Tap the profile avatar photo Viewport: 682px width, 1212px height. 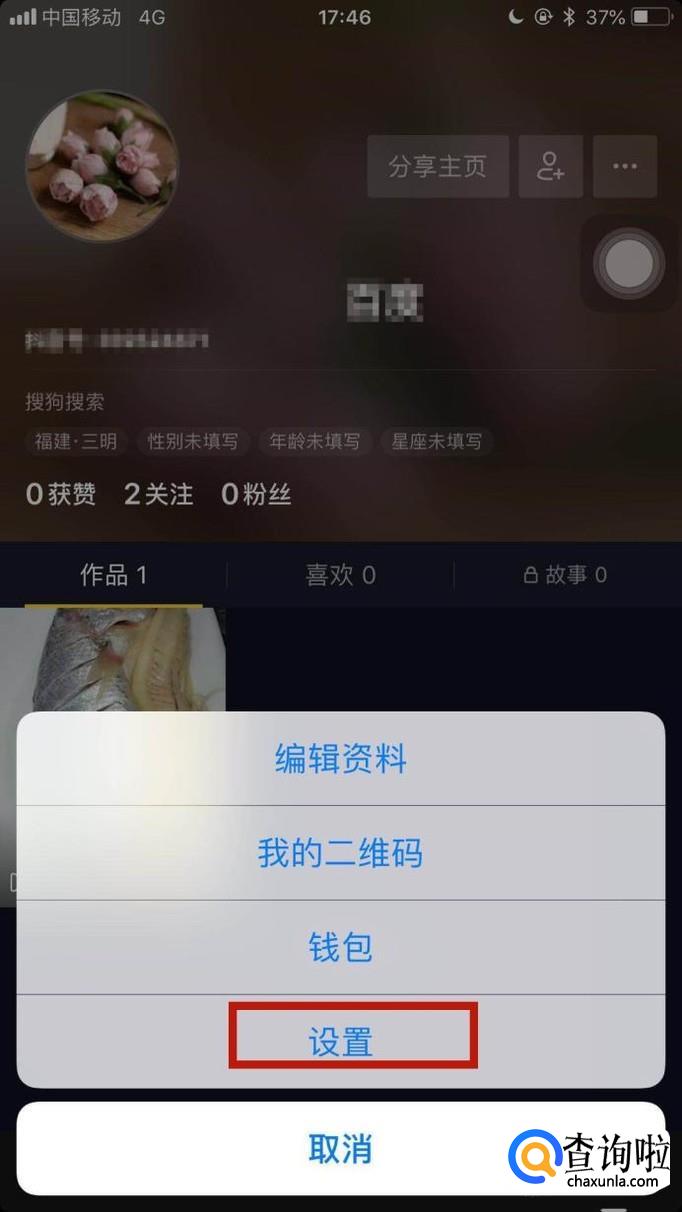pos(102,166)
